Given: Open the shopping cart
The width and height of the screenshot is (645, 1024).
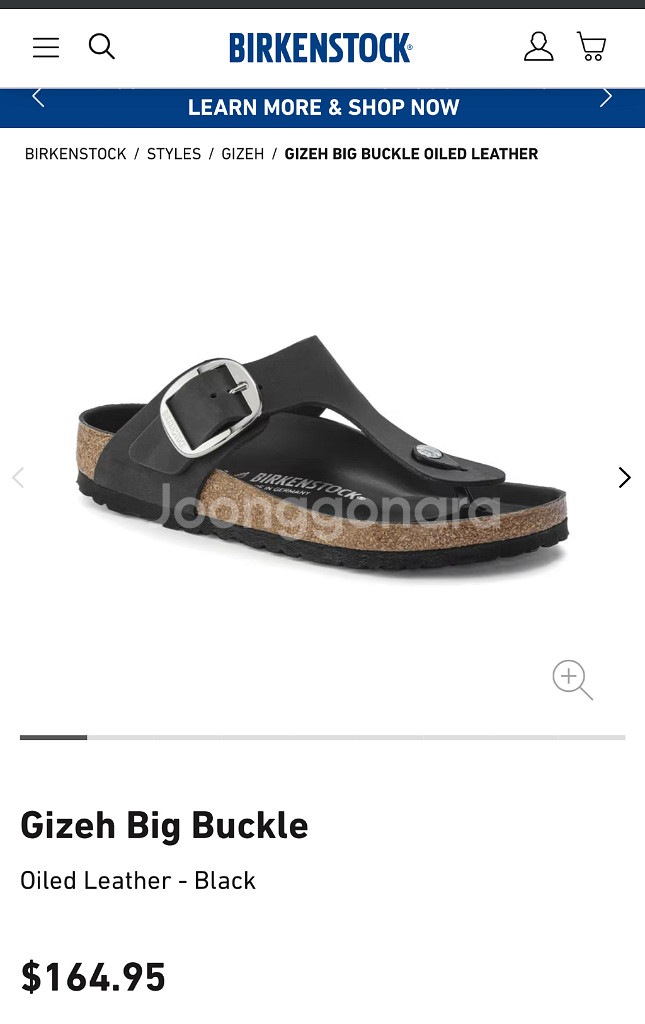Looking at the screenshot, I should click(x=591, y=46).
